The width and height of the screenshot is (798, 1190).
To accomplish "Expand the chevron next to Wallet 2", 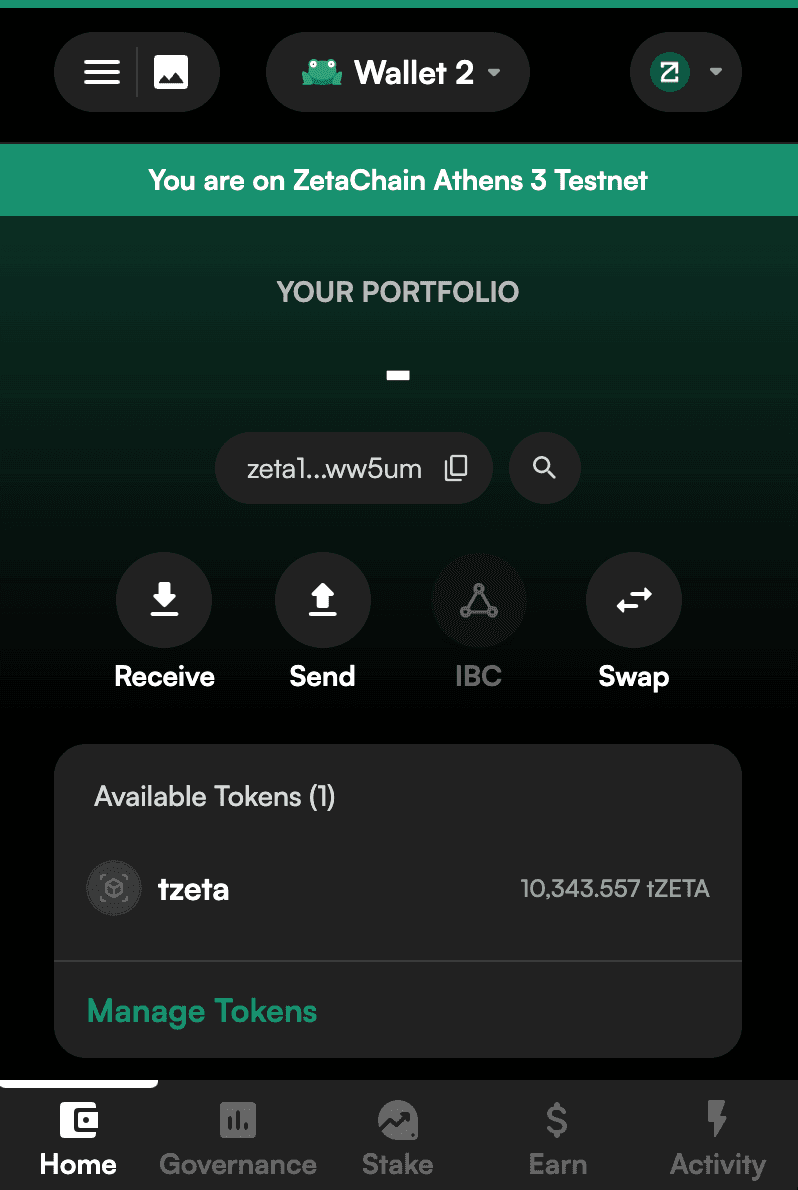I will (x=494, y=72).
